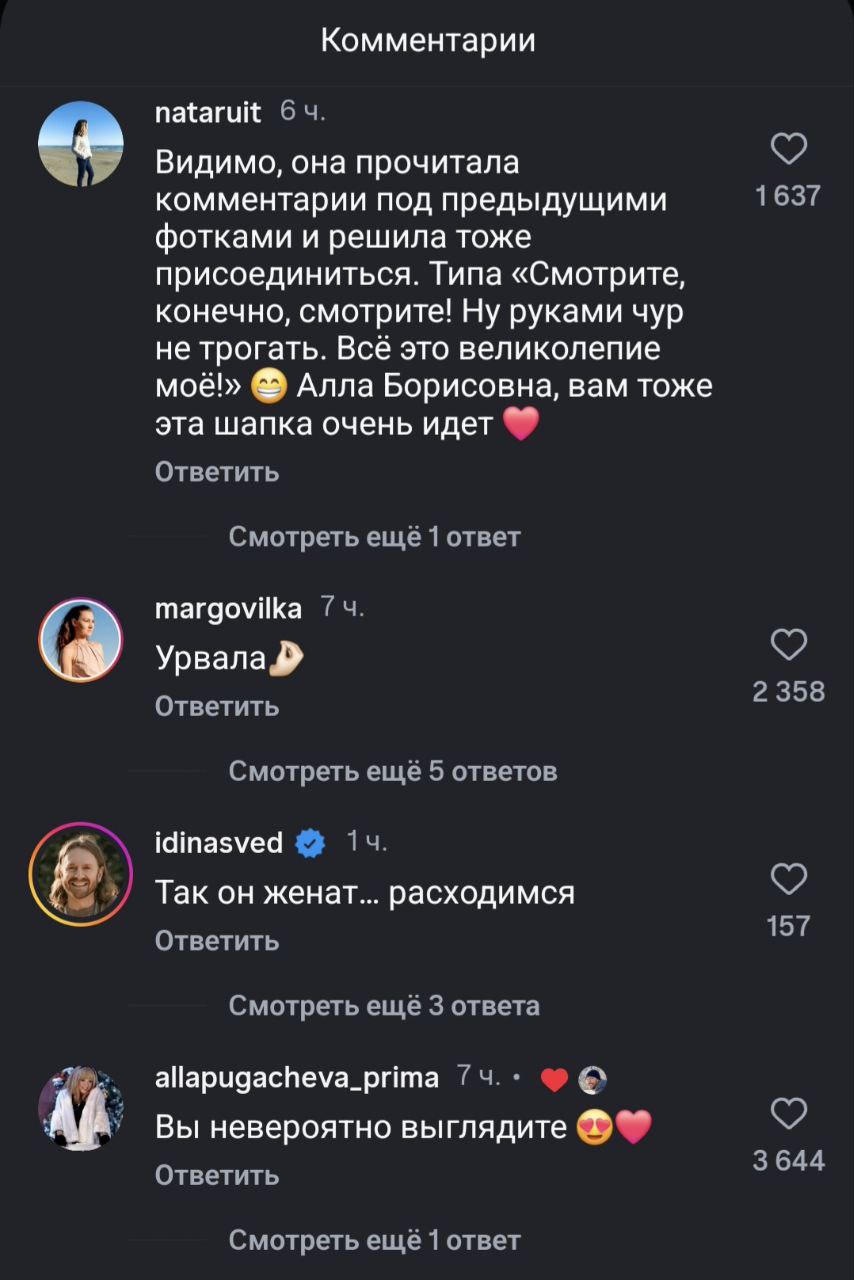This screenshot has width=854, height=1280.
Task: Like the comment by nataruit
Action: (790, 146)
